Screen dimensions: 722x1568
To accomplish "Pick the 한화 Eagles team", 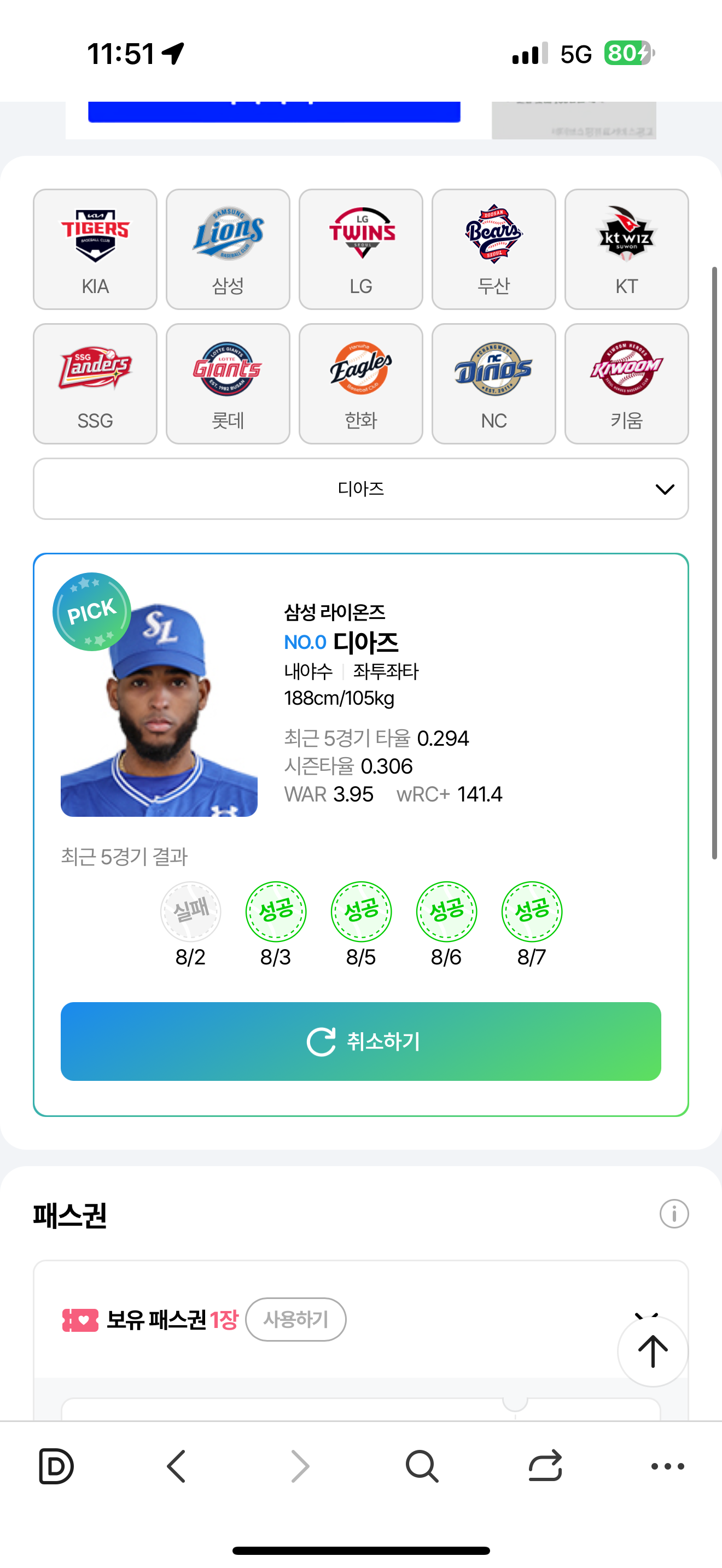I will [x=360, y=383].
